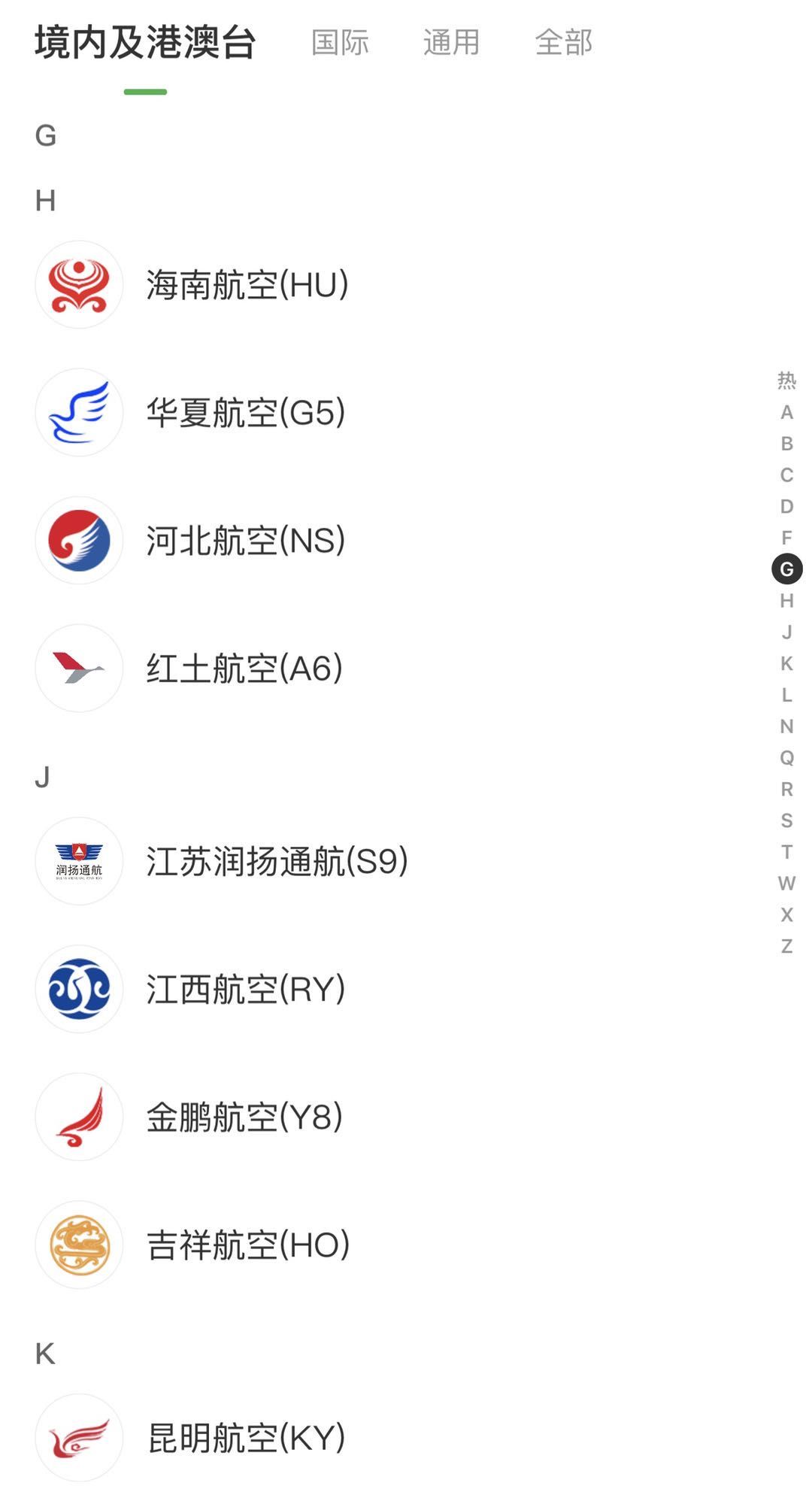Screen dimensions: 812x1504
Task: Jump to letter Z in index
Action: (x=786, y=946)
